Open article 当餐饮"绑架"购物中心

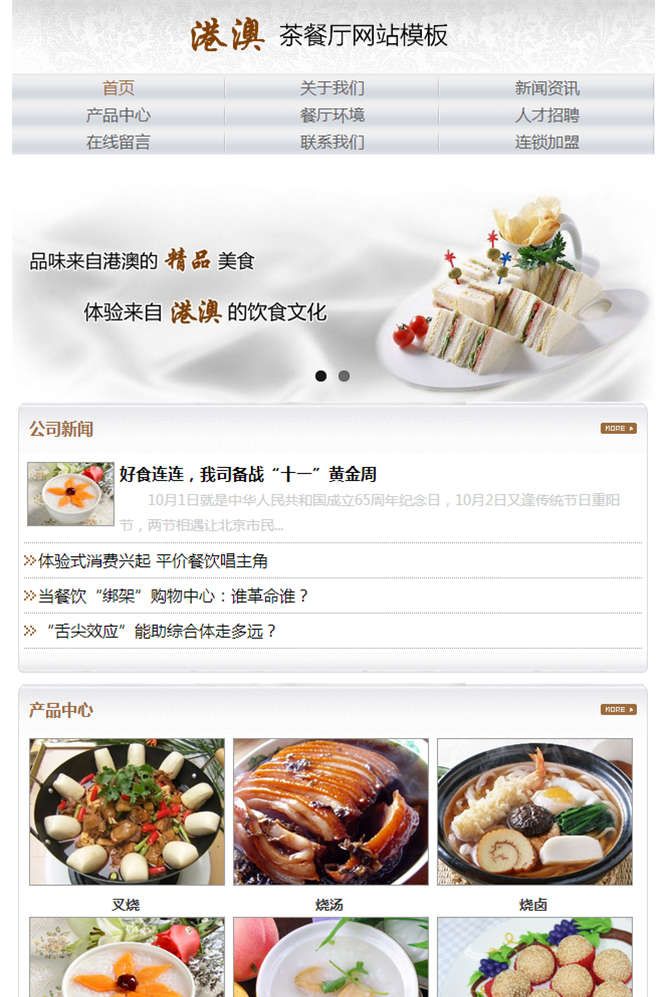[x=173, y=596]
